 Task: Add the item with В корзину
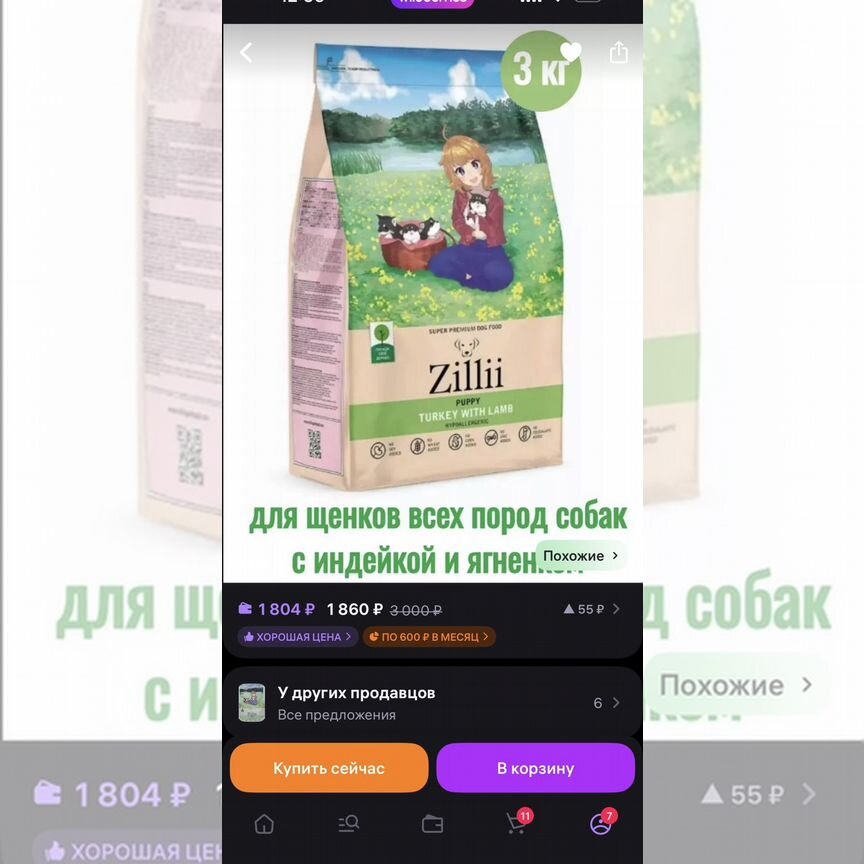(535, 768)
